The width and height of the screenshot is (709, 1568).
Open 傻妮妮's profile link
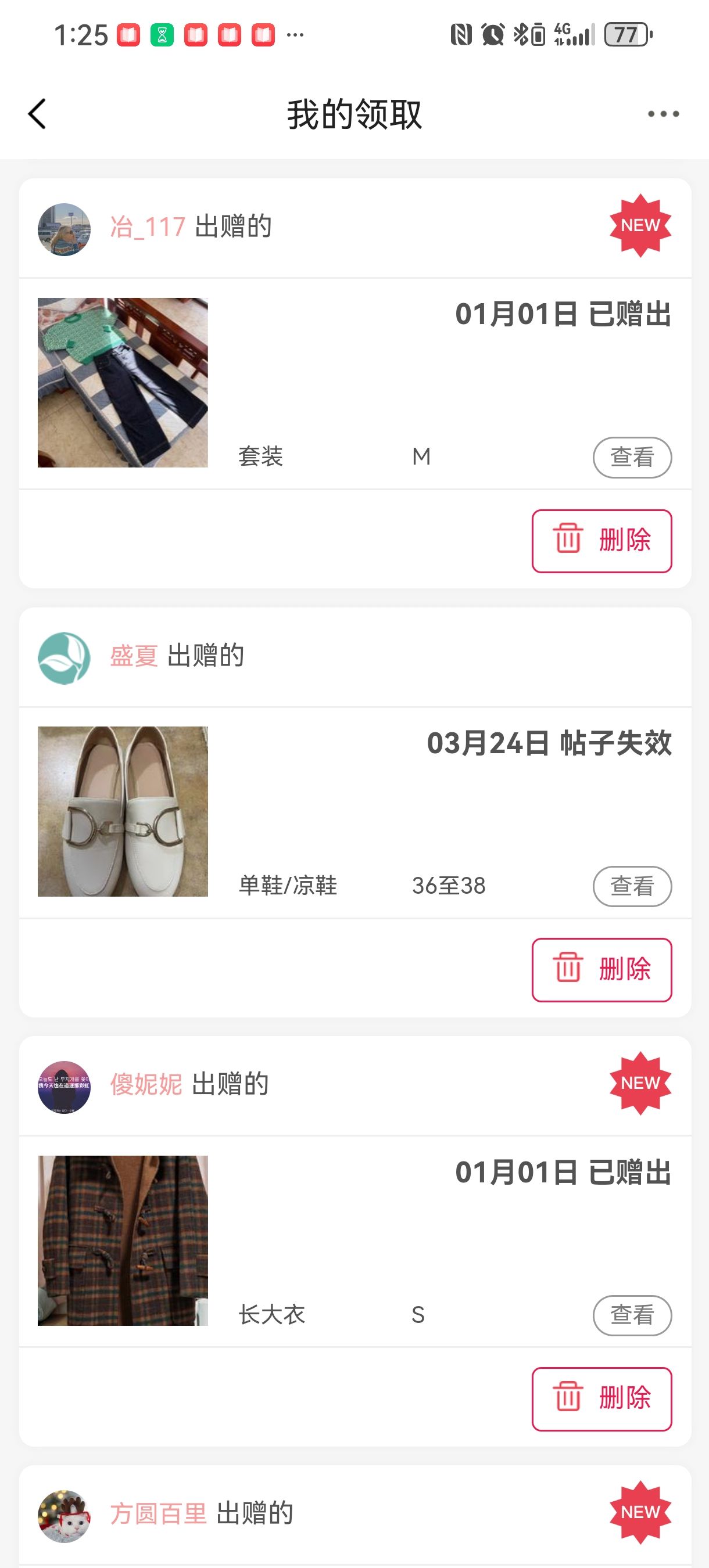(146, 1085)
